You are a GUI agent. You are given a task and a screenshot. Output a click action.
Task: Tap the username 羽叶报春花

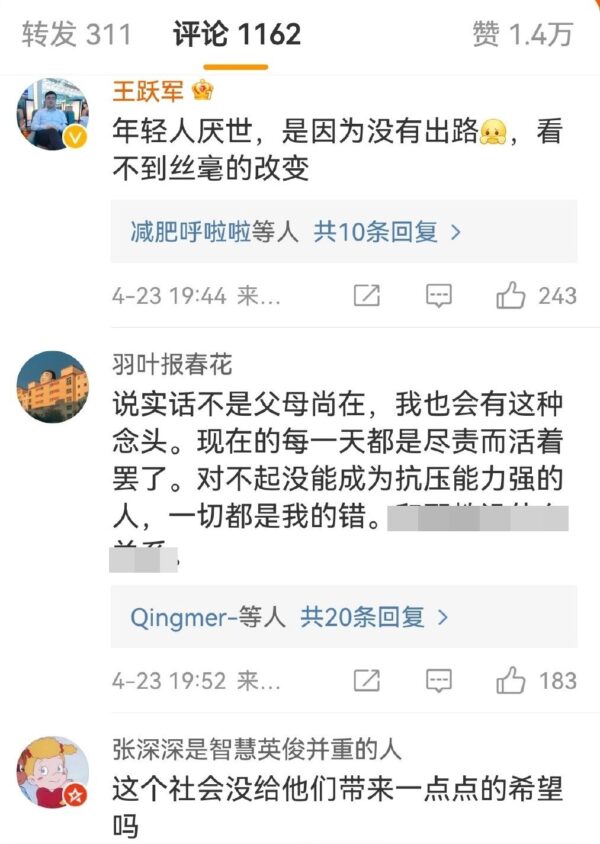(172, 360)
